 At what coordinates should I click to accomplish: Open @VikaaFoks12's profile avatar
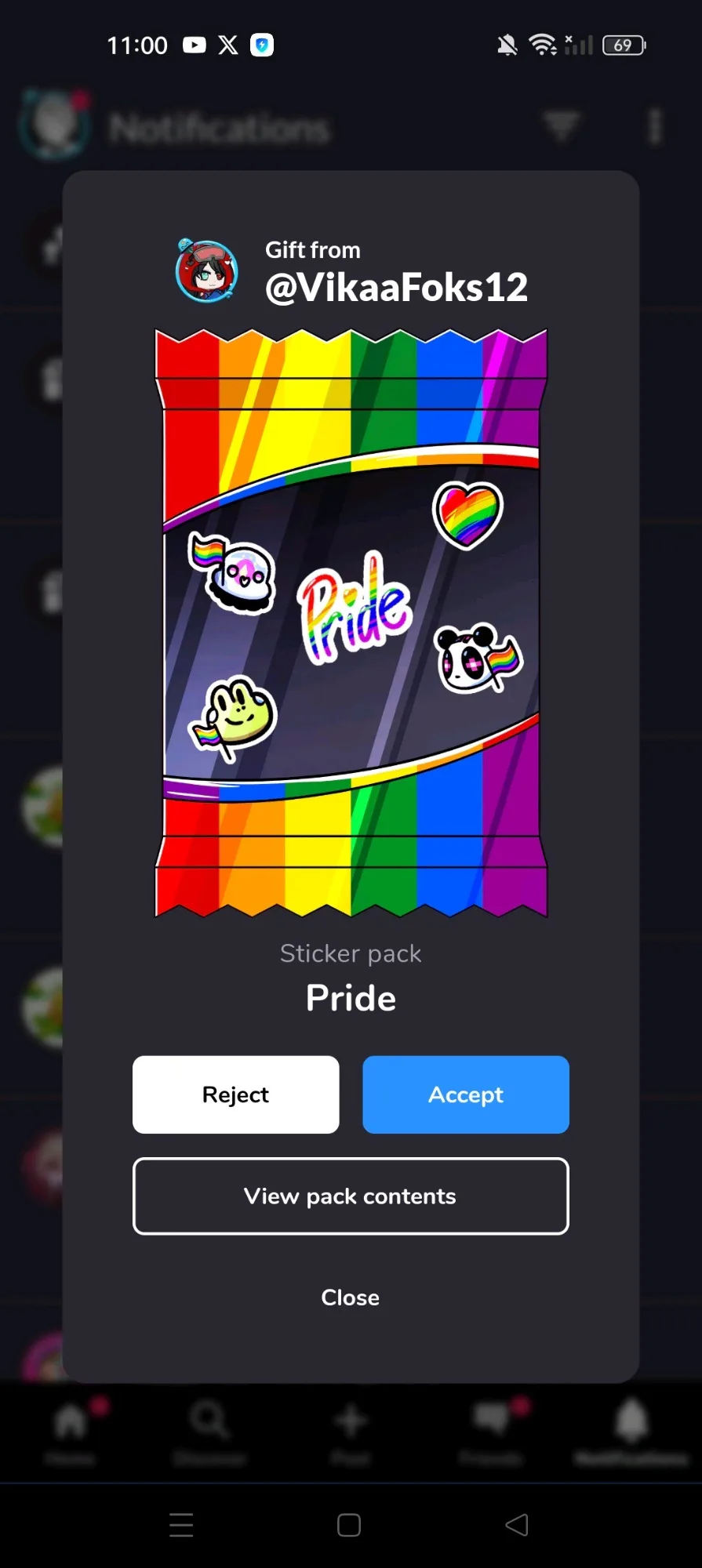point(206,271)
